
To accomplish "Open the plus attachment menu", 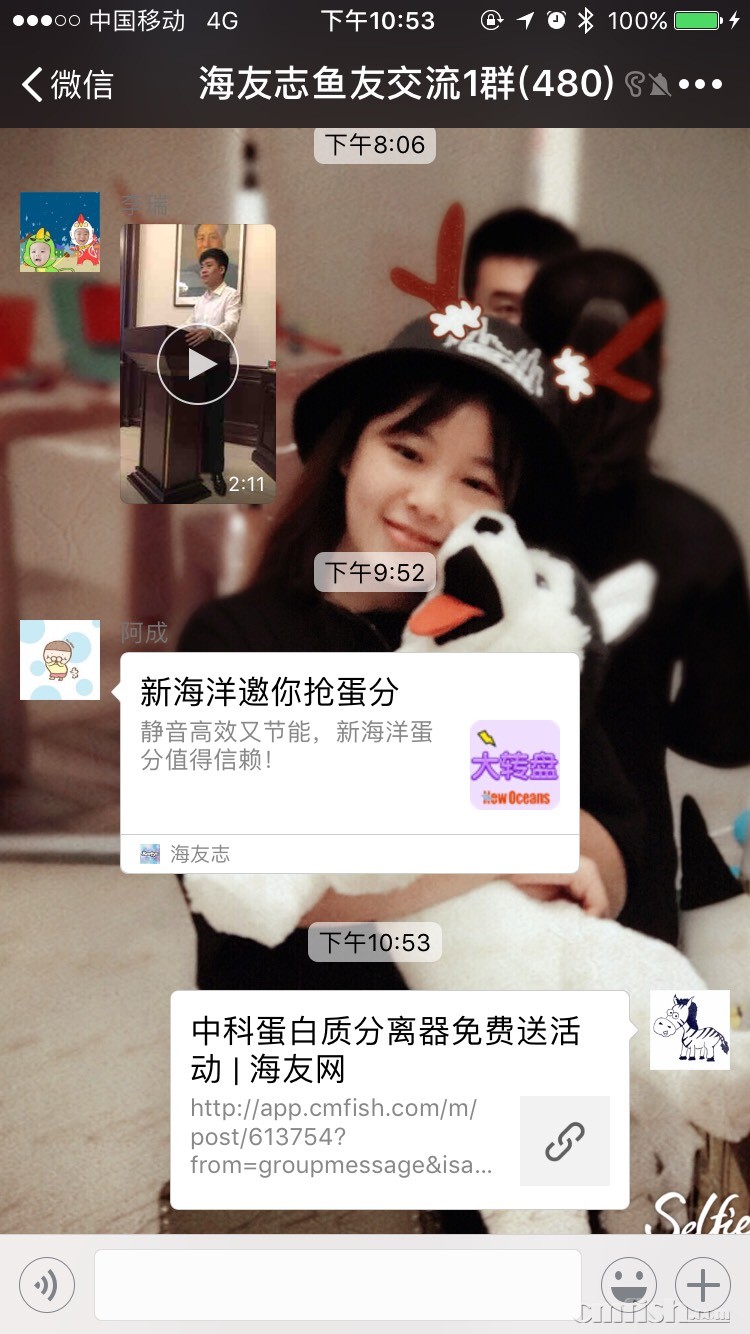I will (703, 1285).
